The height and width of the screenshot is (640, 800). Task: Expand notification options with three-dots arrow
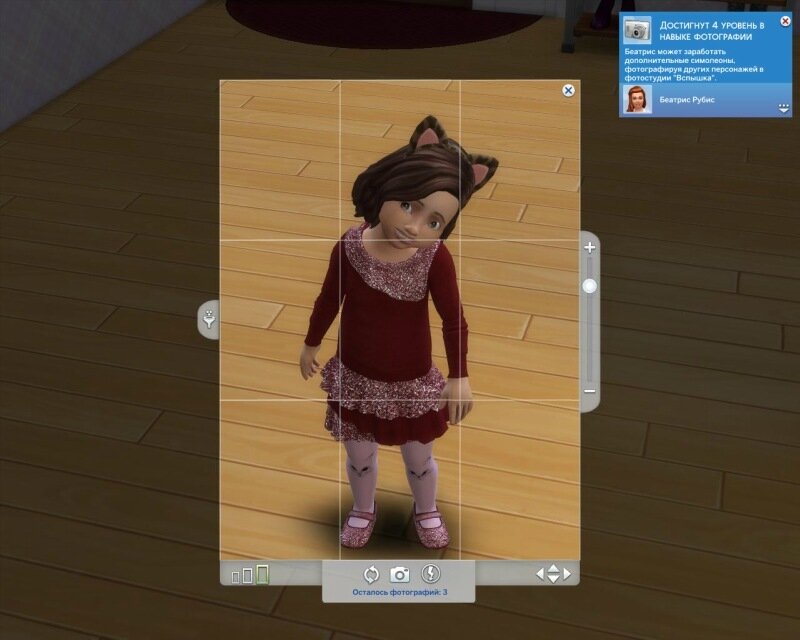(784, 106)
